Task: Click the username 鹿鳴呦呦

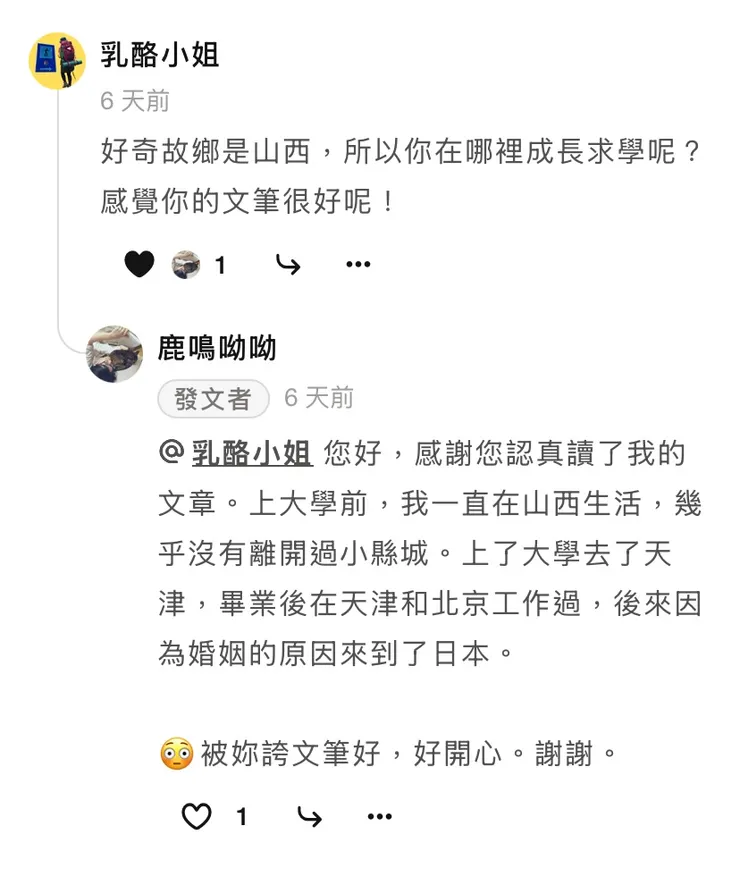Action: [218, 349]
